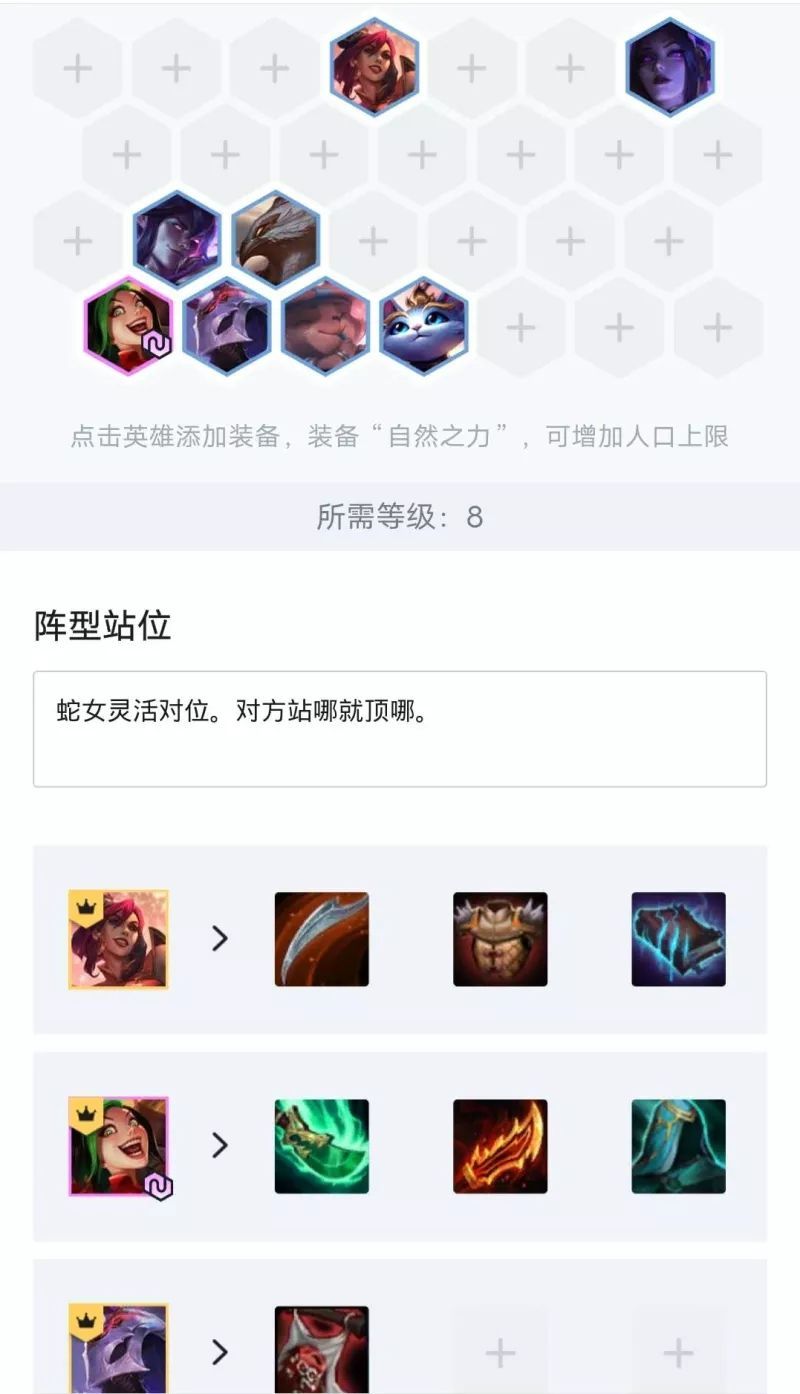Select the dark purple champion beside the wolf
800x1394 pixels.
tap(177, 240)
